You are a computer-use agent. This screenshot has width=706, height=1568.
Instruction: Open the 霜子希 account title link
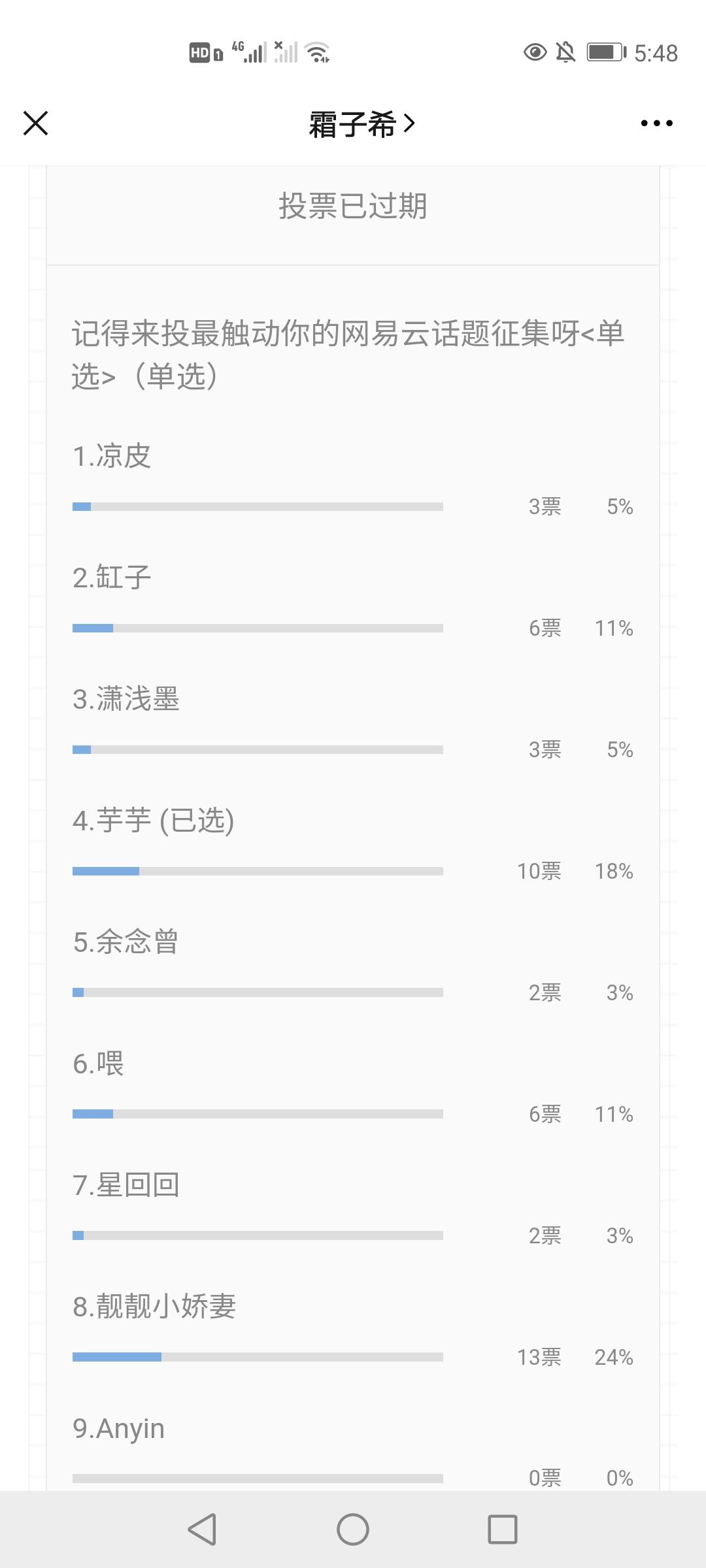click(x=361, y=123)
